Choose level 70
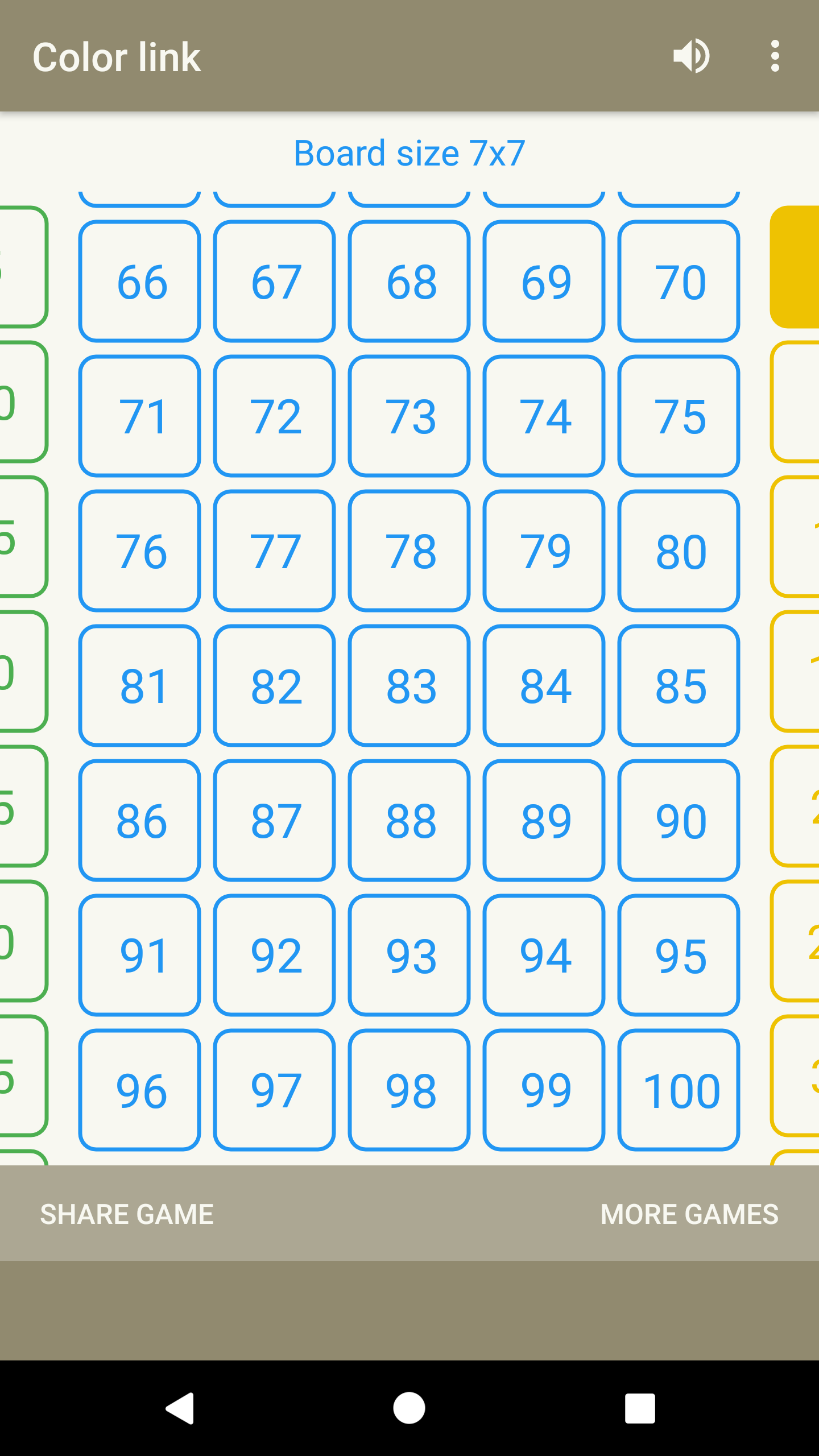 [679, 282]
